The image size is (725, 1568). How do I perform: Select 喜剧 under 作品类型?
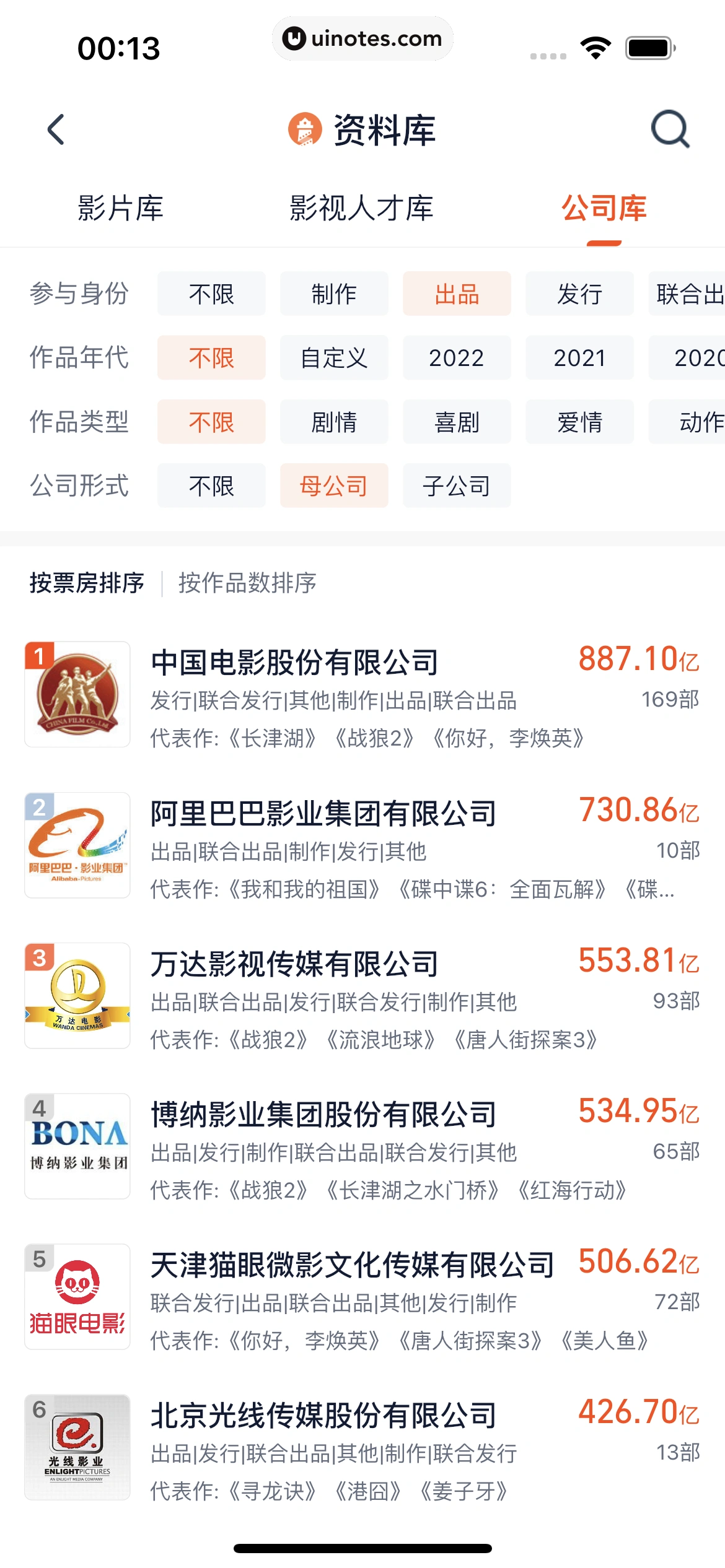[457, 422]
